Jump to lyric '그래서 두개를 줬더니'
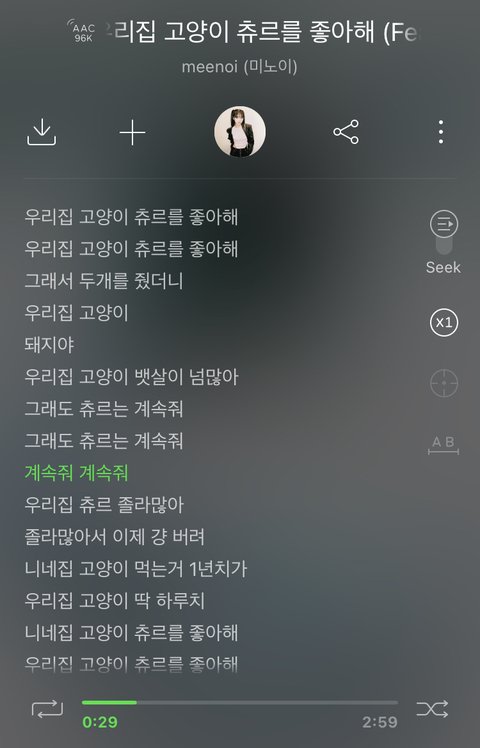480x748 pixels. pos(104,281)
